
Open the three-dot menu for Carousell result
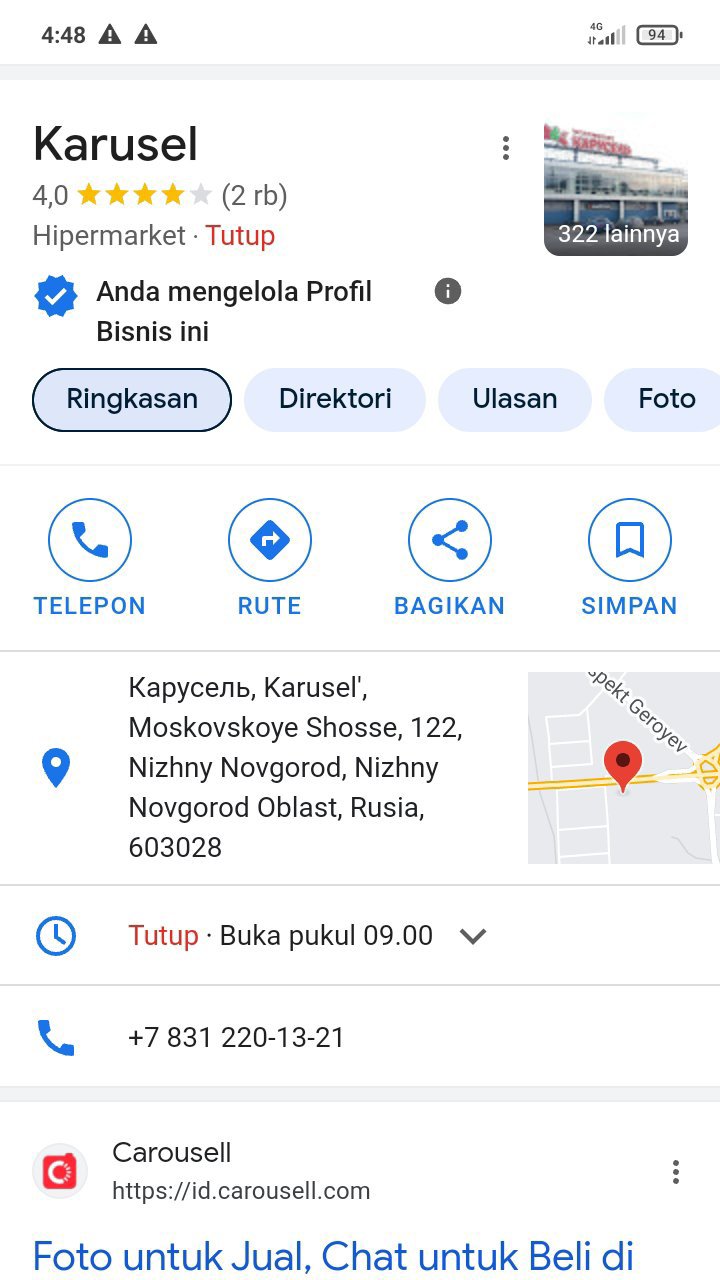click(676, 1171)
